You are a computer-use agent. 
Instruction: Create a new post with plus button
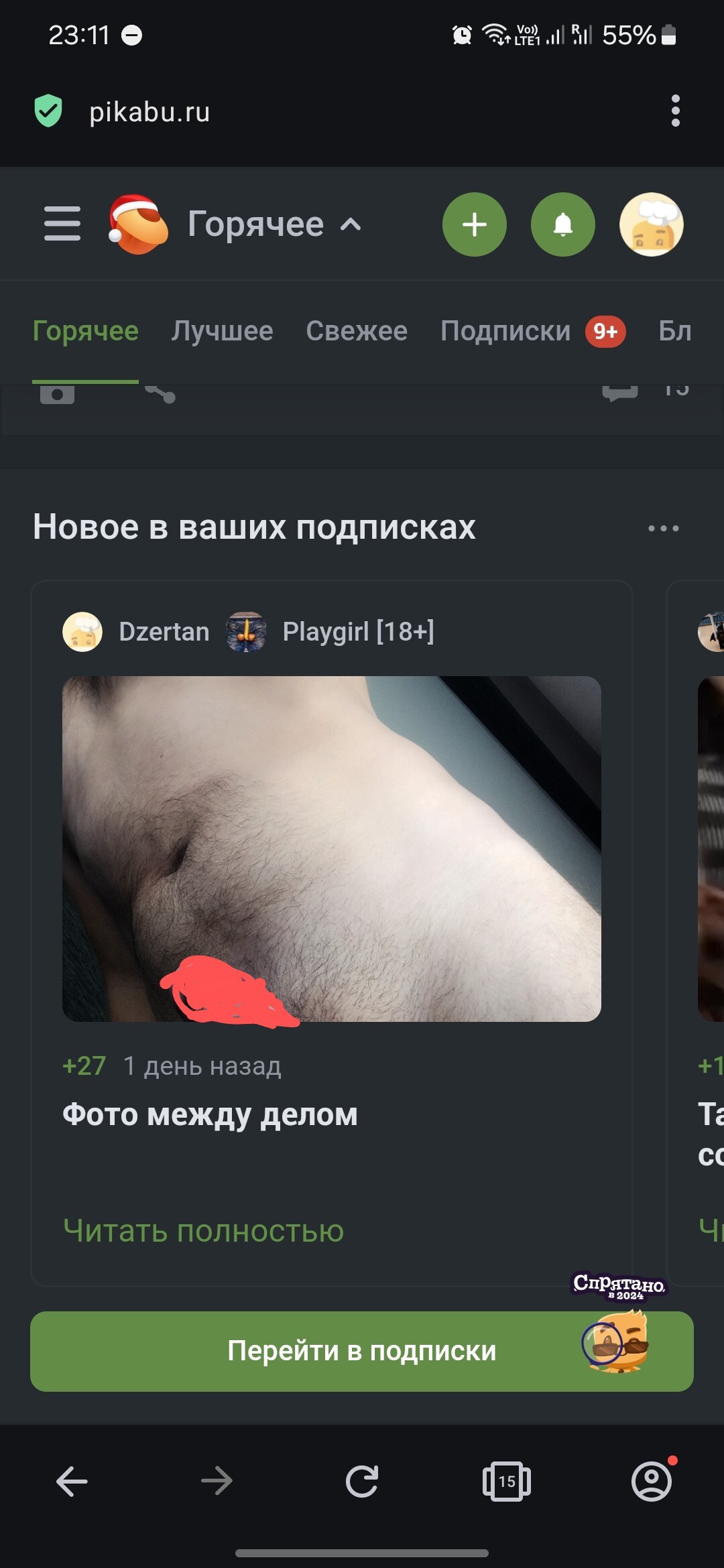pos(475,224)
